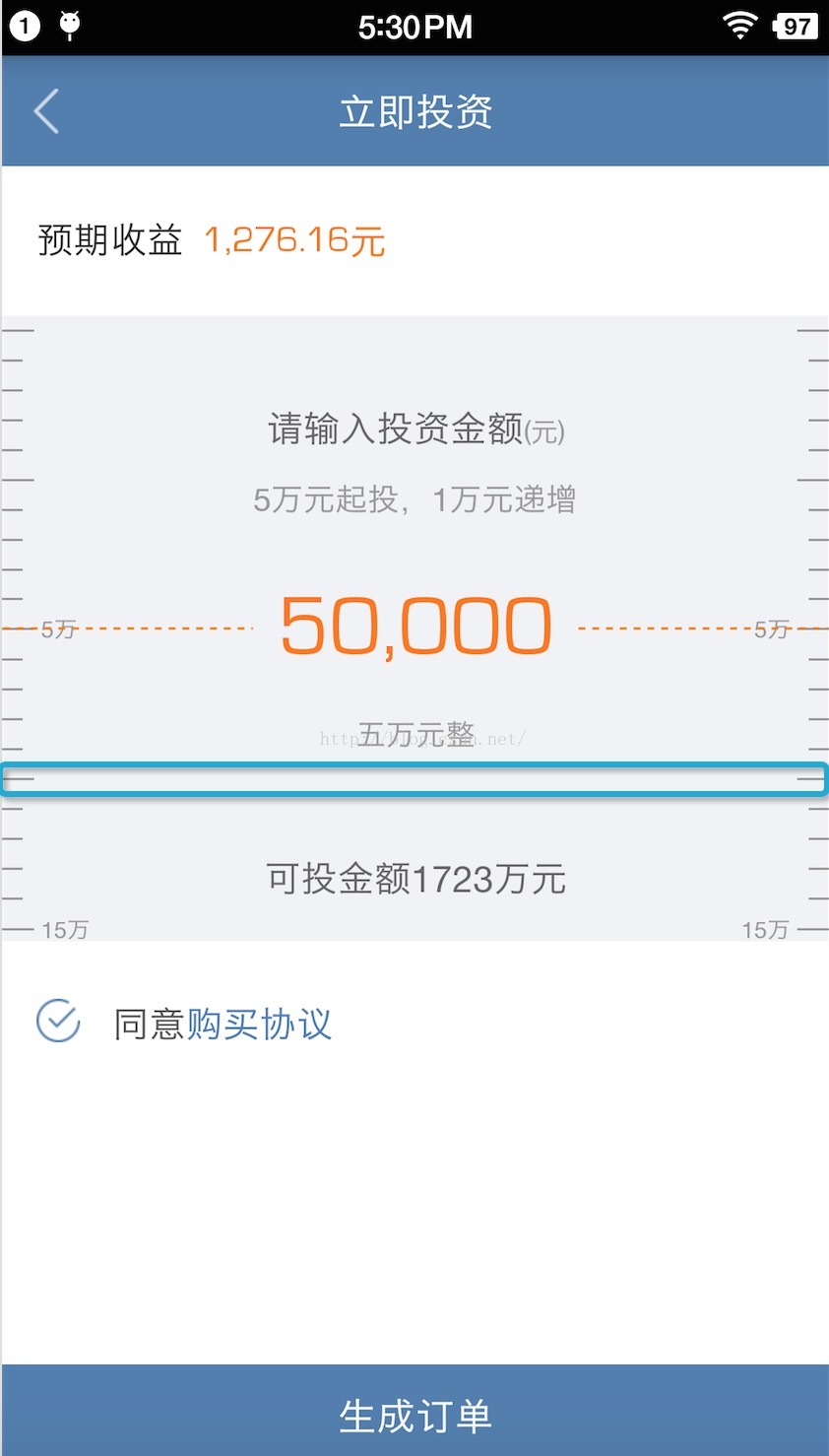This screenshot has height=1456, width=829.
Task: Go back from the 立即投资 screen
Action: click(x=46, y=111)
